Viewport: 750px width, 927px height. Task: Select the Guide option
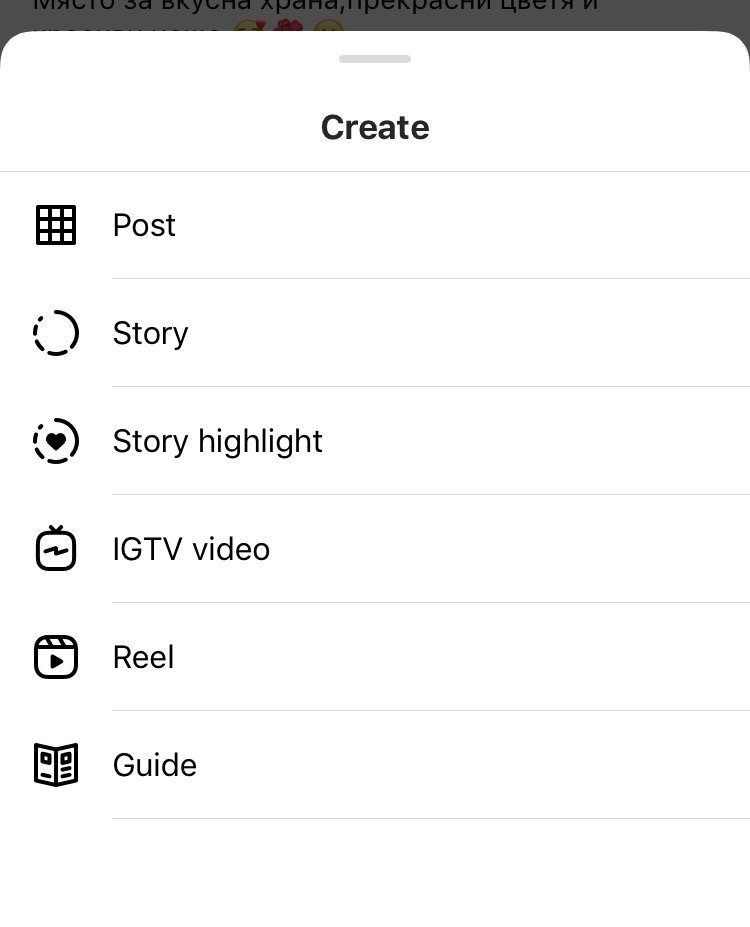click(x=154, y=765)
